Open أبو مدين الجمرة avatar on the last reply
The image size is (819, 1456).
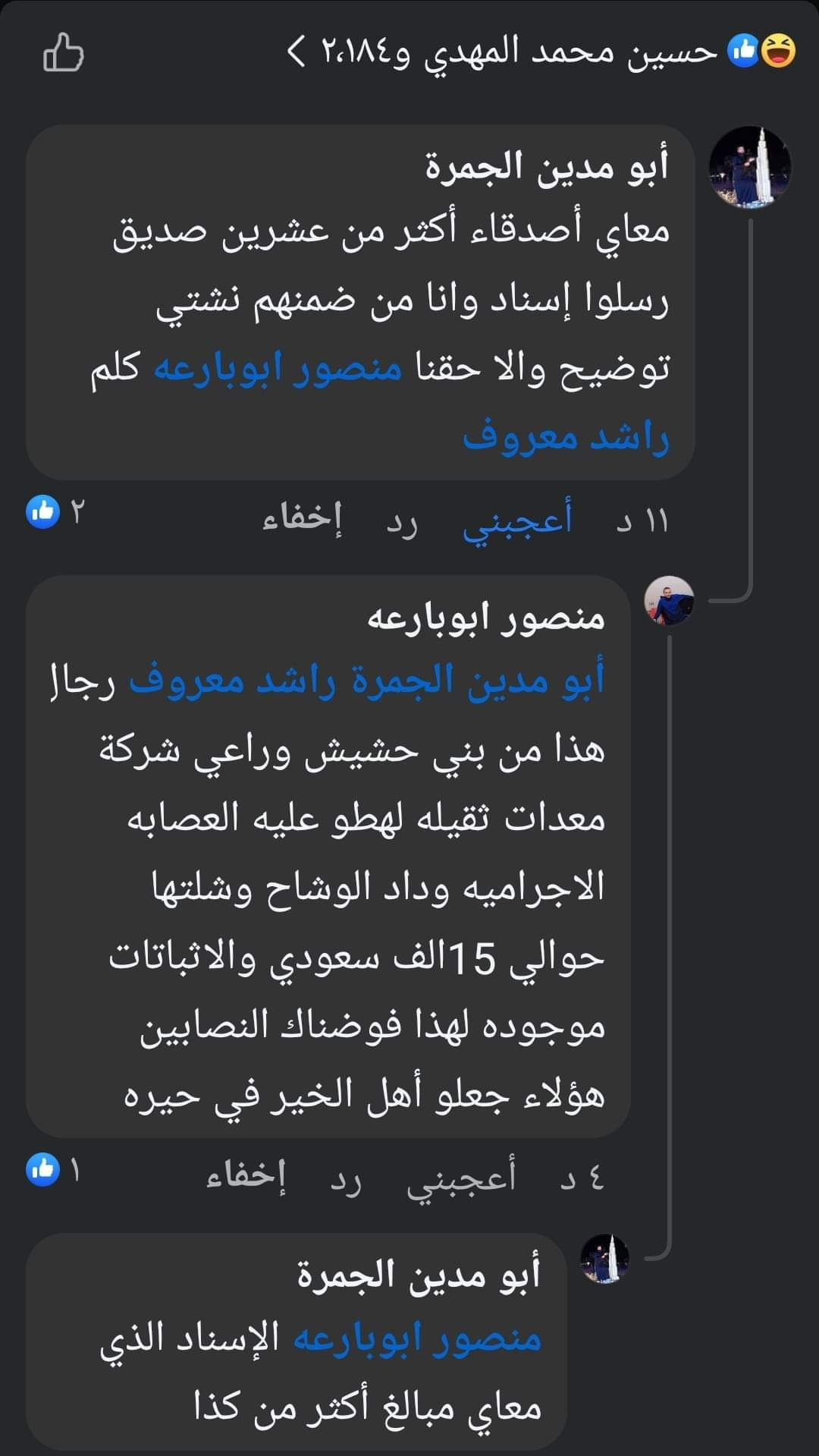coord(604,1259)
